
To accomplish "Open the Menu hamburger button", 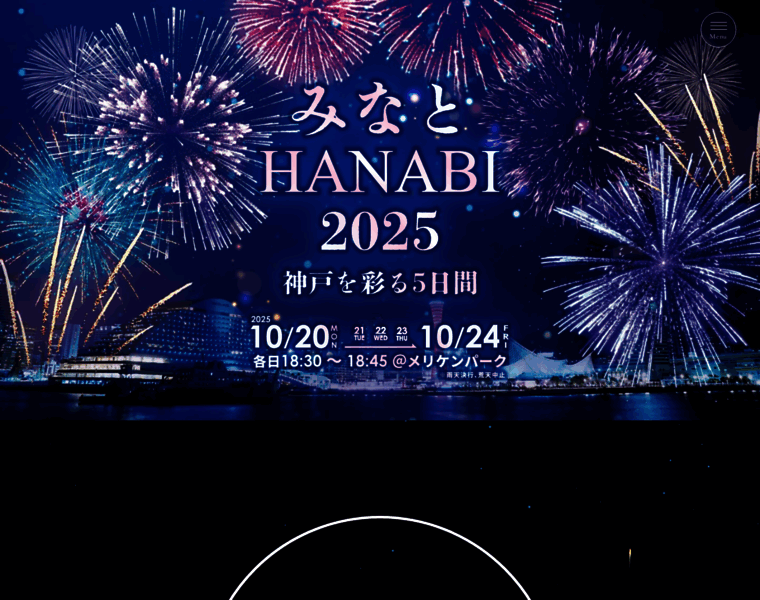I will tap(717, 29).
